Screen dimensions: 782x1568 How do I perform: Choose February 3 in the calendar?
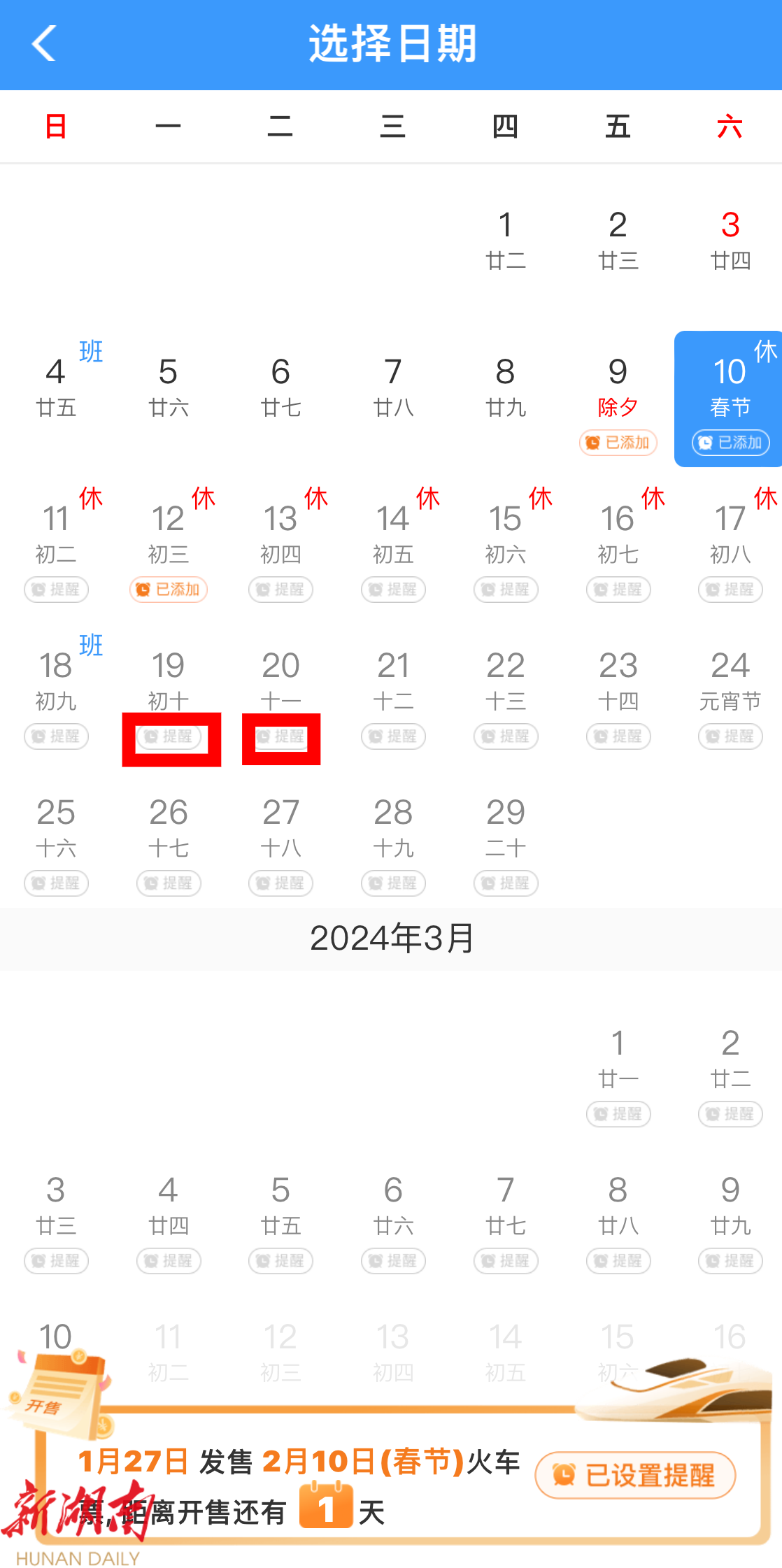click(730, 239)
